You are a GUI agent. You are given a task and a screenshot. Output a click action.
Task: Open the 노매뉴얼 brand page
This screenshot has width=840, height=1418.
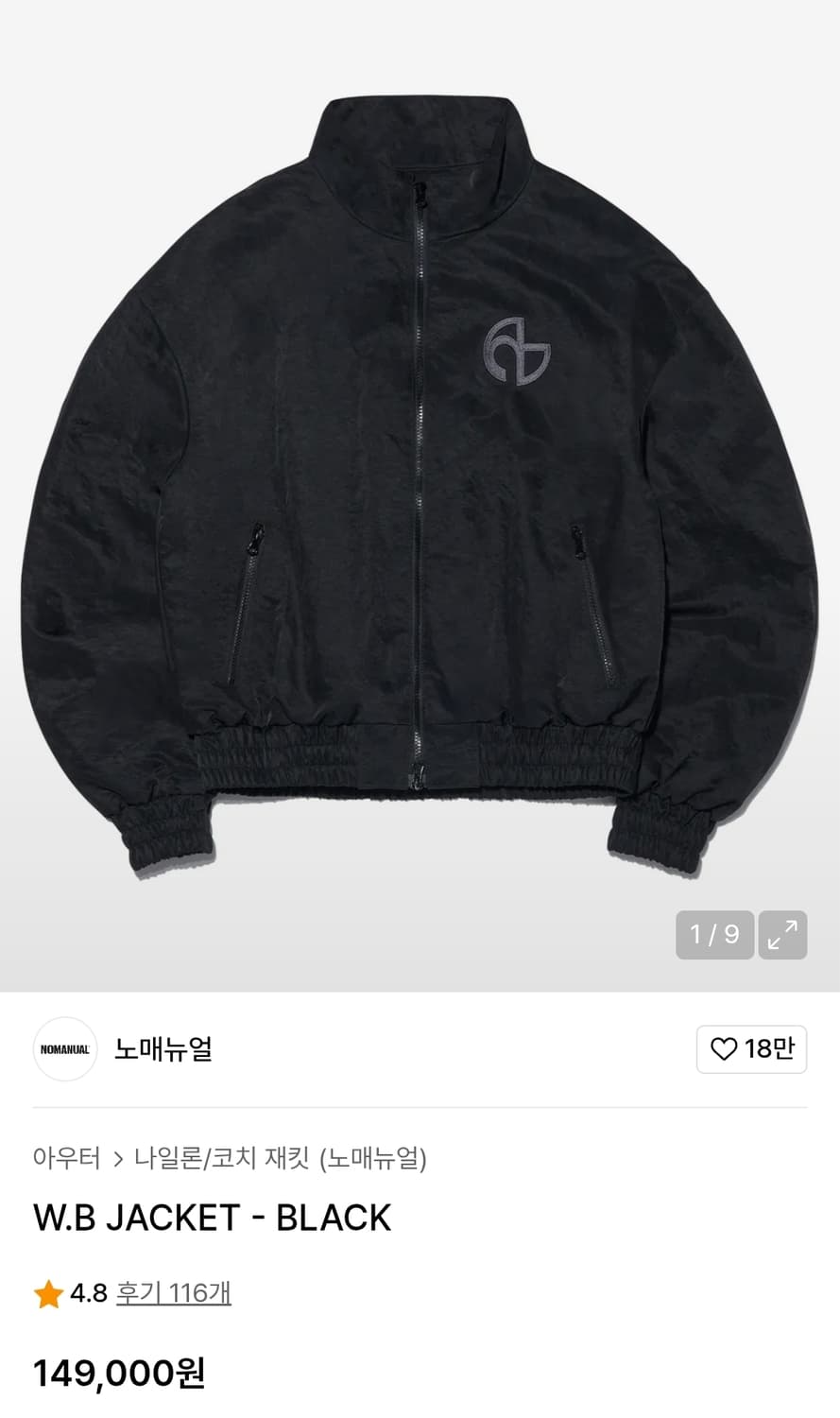point(163,1050)
